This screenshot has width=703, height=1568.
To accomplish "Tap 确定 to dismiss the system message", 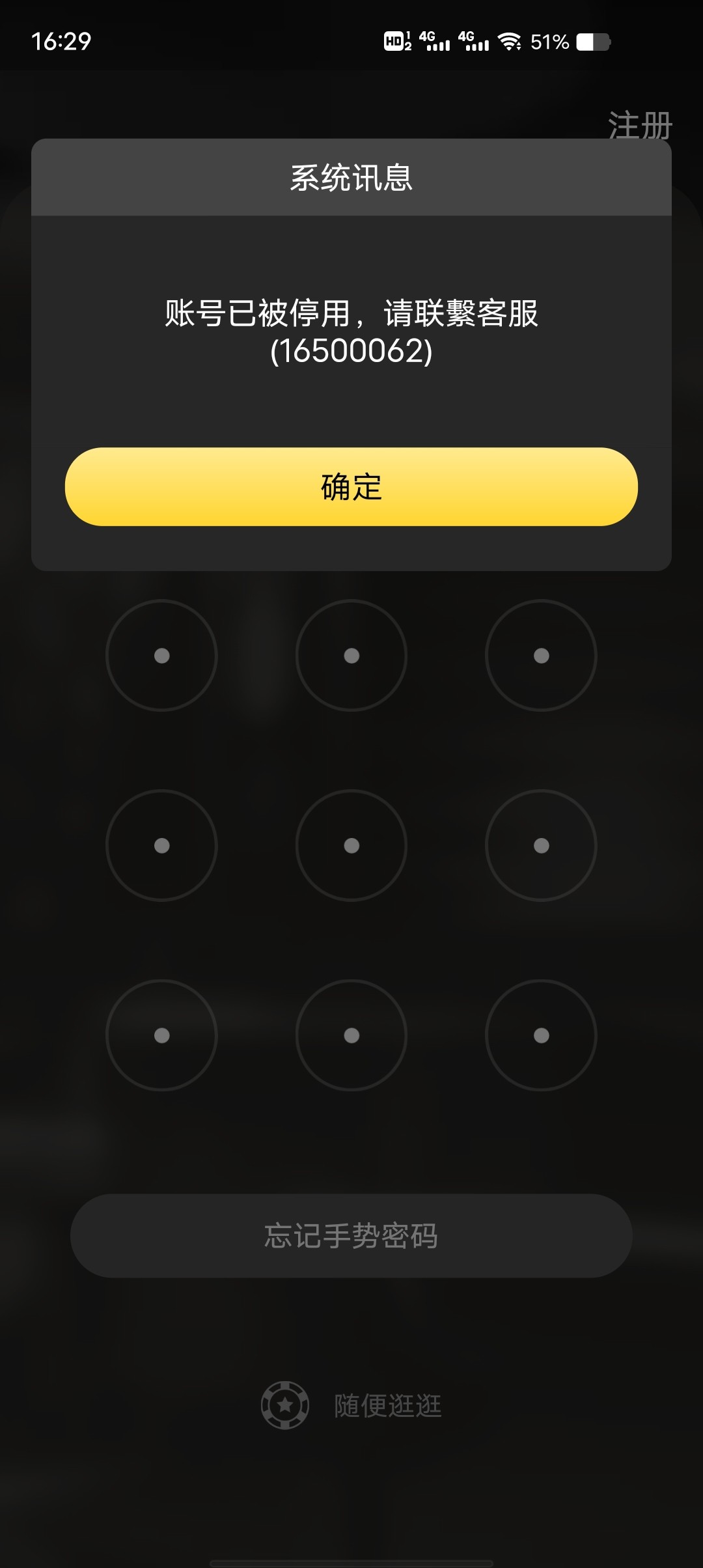I will (351, 486).
